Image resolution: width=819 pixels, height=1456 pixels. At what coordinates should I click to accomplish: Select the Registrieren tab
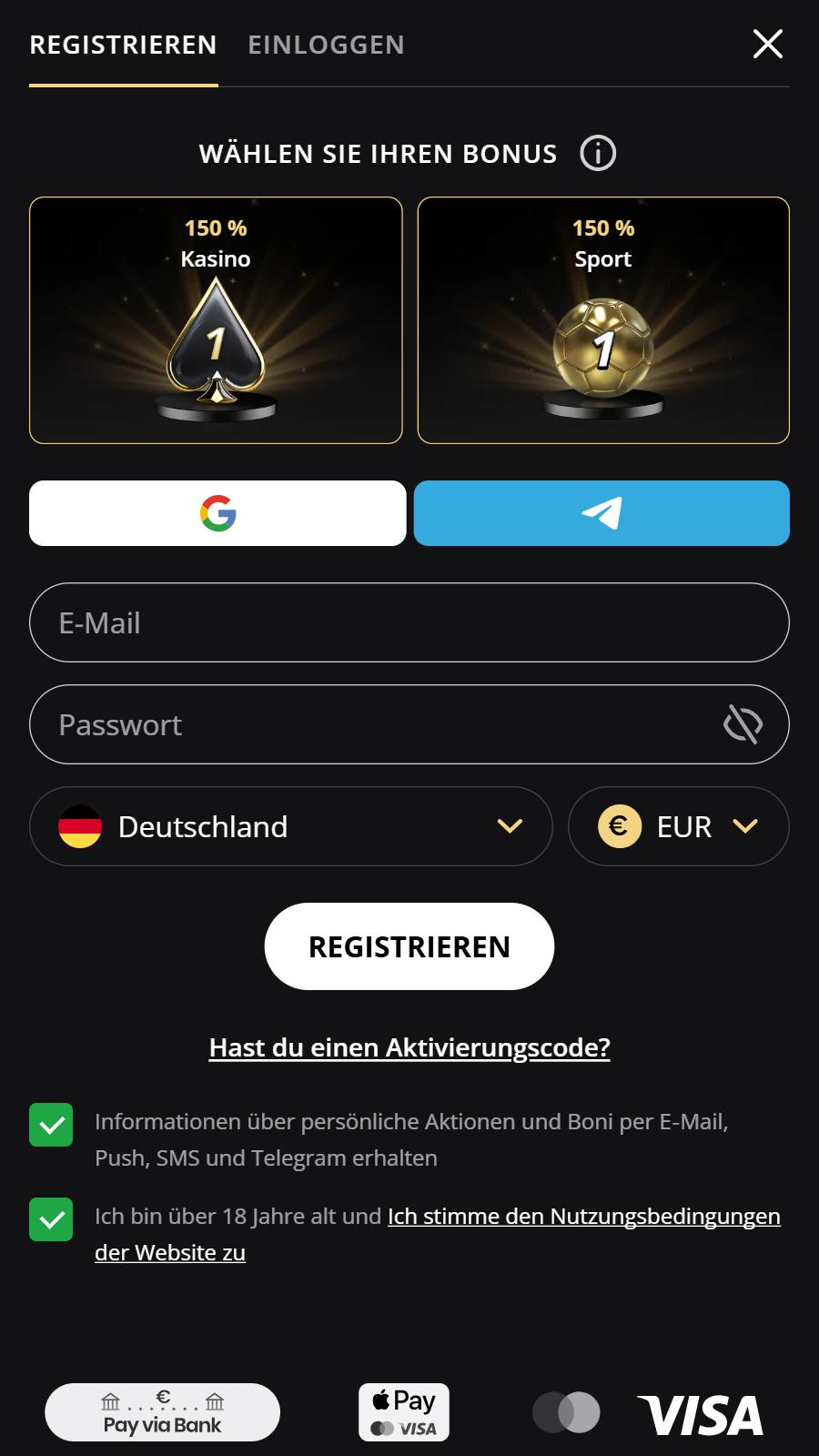[123, 45]
